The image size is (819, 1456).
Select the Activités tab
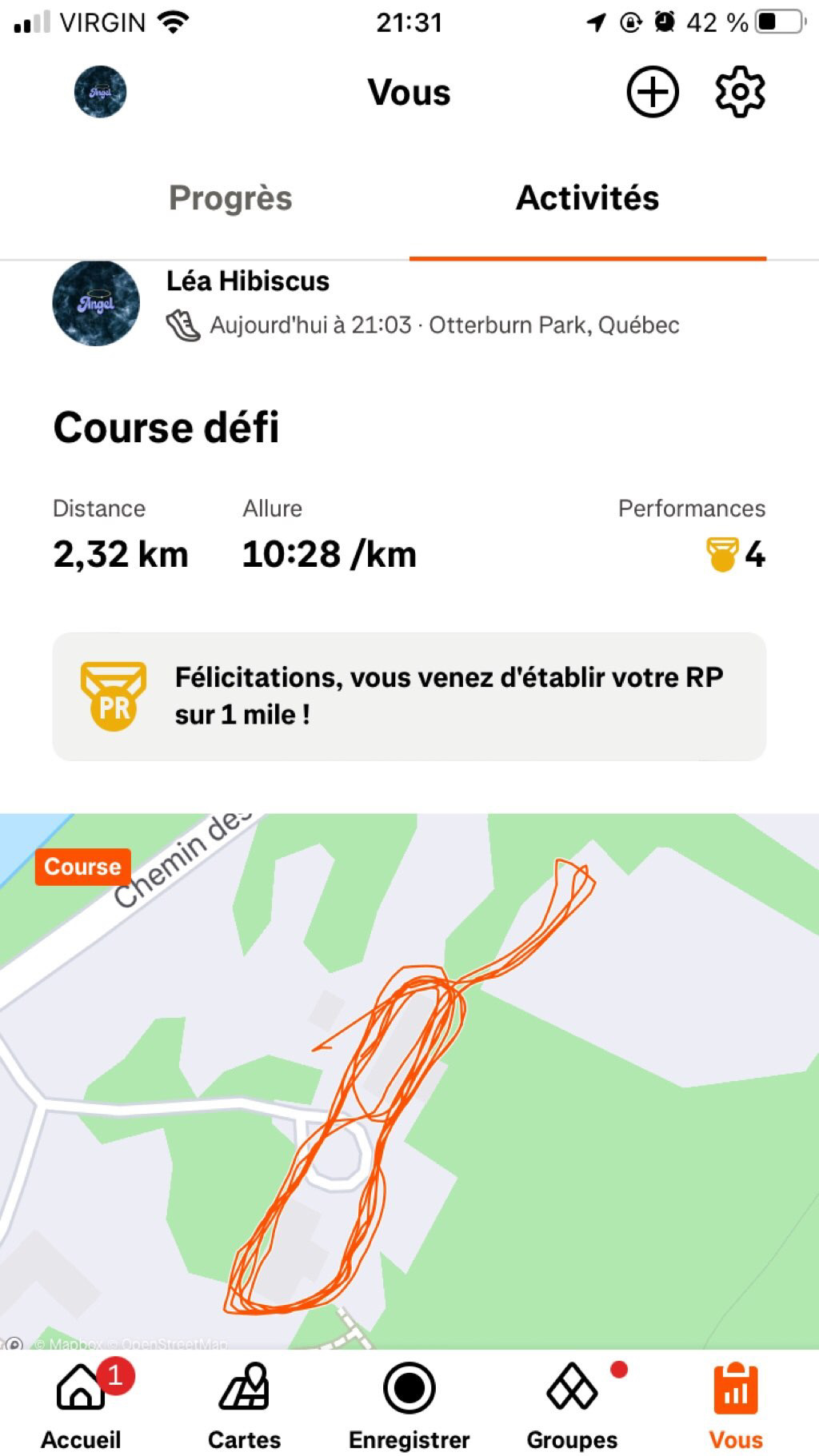(587, 198)
